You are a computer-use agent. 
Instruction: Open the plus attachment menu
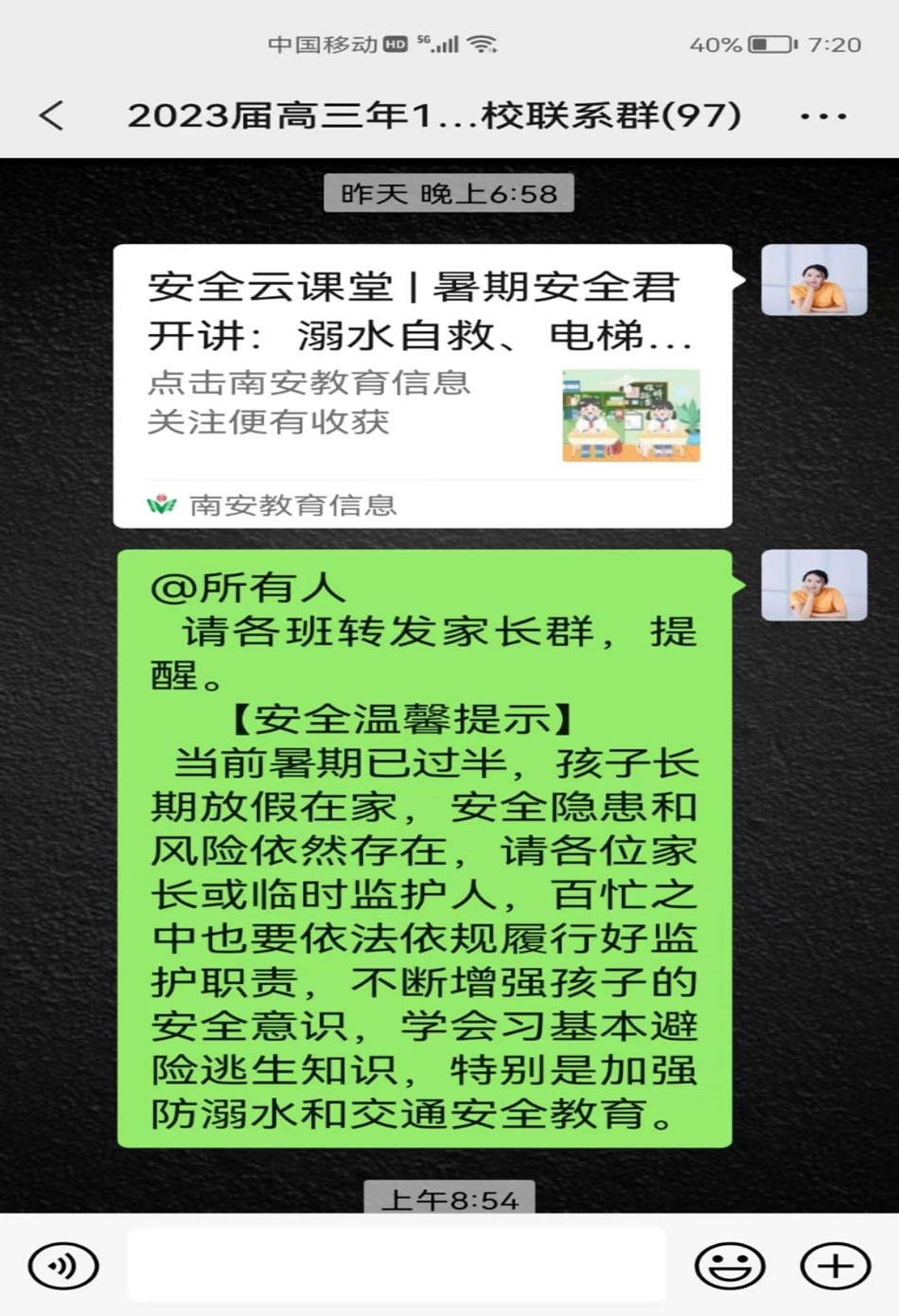pyautogui.click(x=835, y=1266)
